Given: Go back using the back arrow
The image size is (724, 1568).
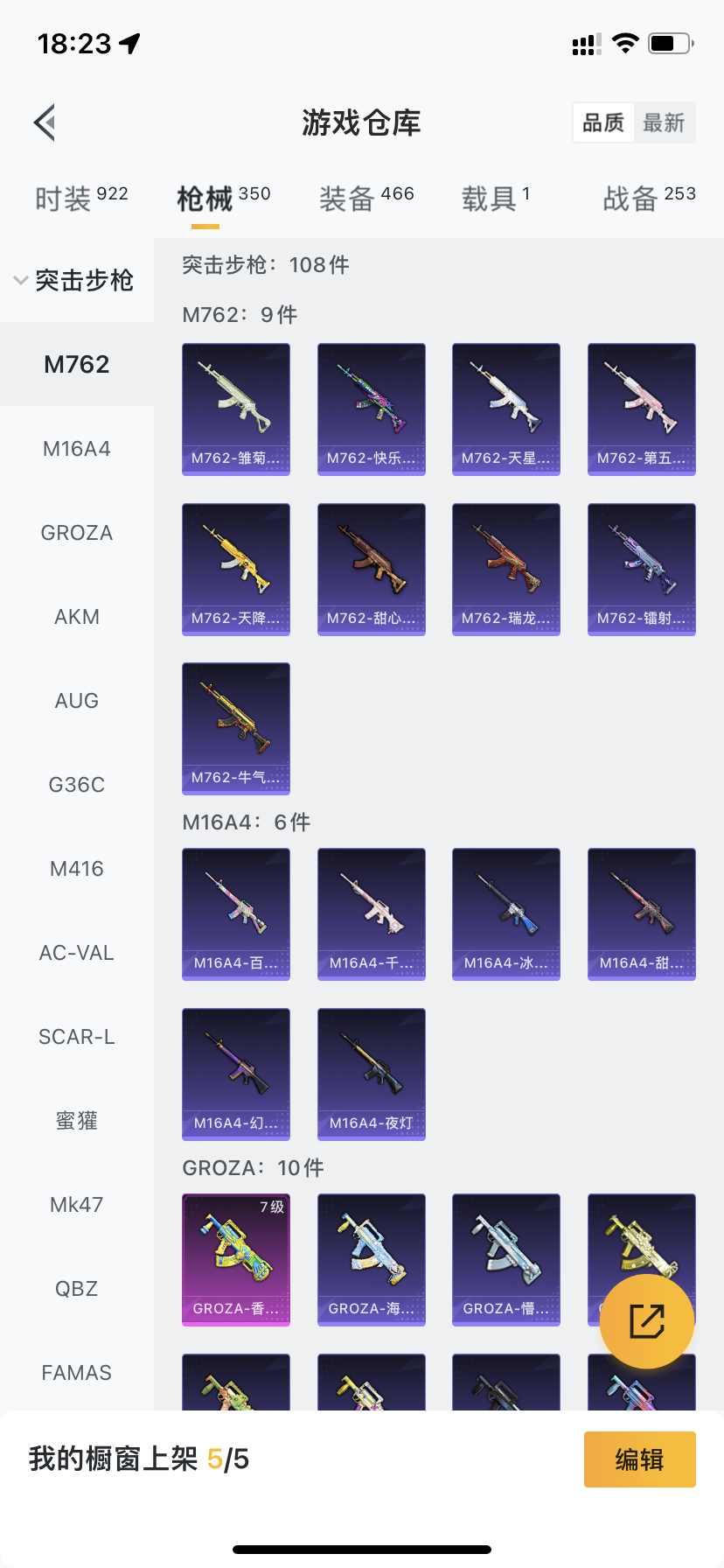Looking at the screenshot, I should [x=45, y=122].
